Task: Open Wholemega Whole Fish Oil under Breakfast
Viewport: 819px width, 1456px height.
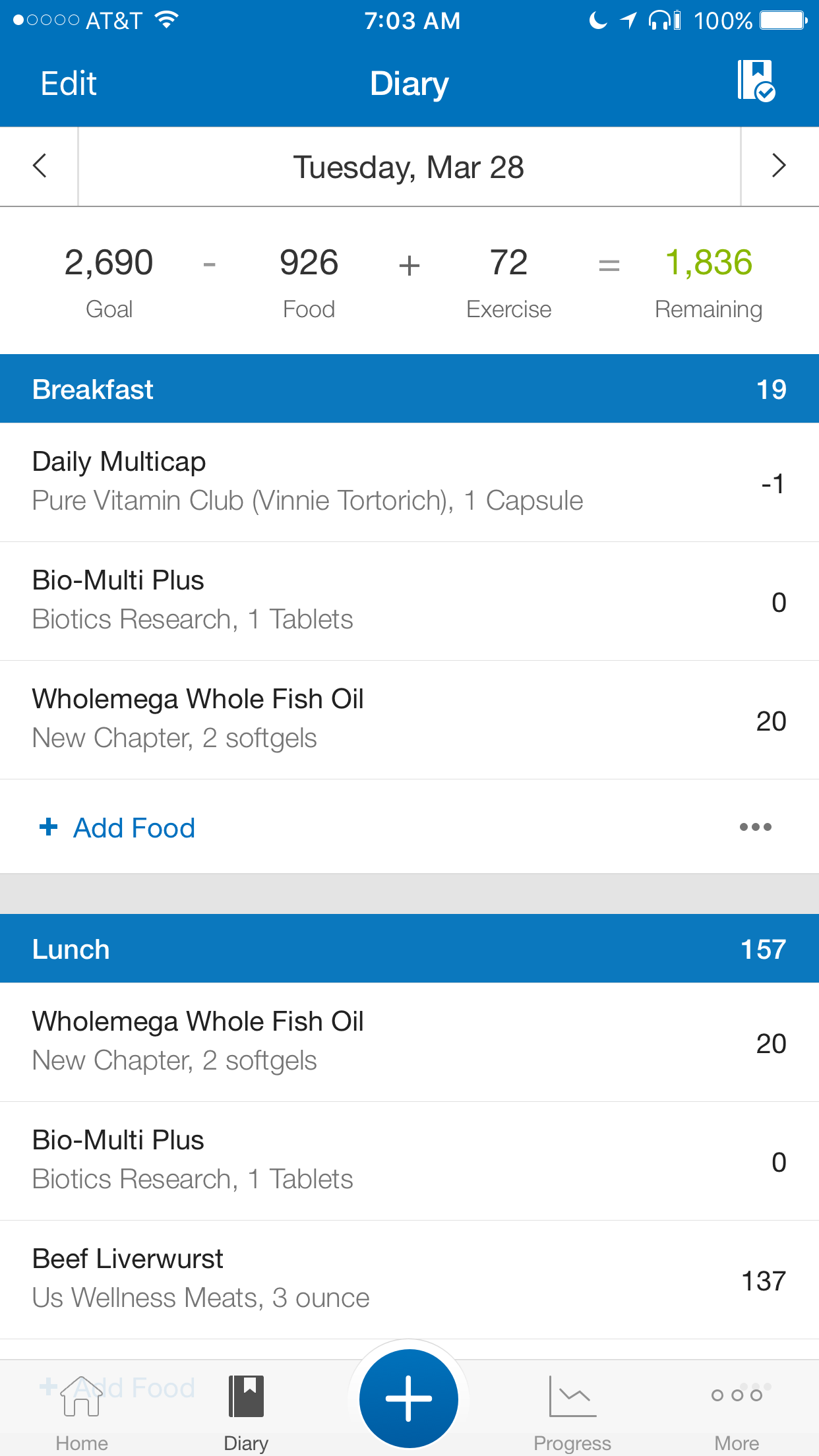Action: pos(409,720)
